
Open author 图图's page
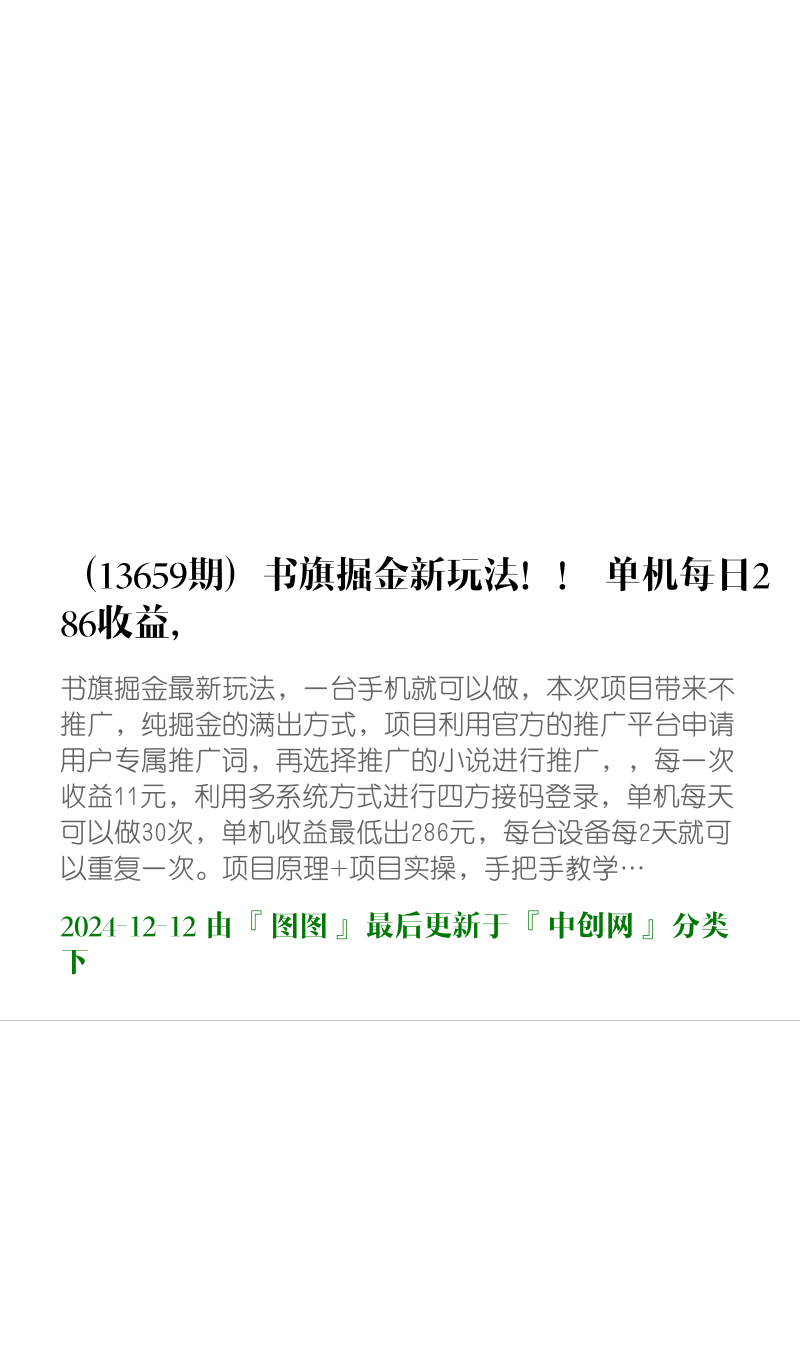click(299, 926)
